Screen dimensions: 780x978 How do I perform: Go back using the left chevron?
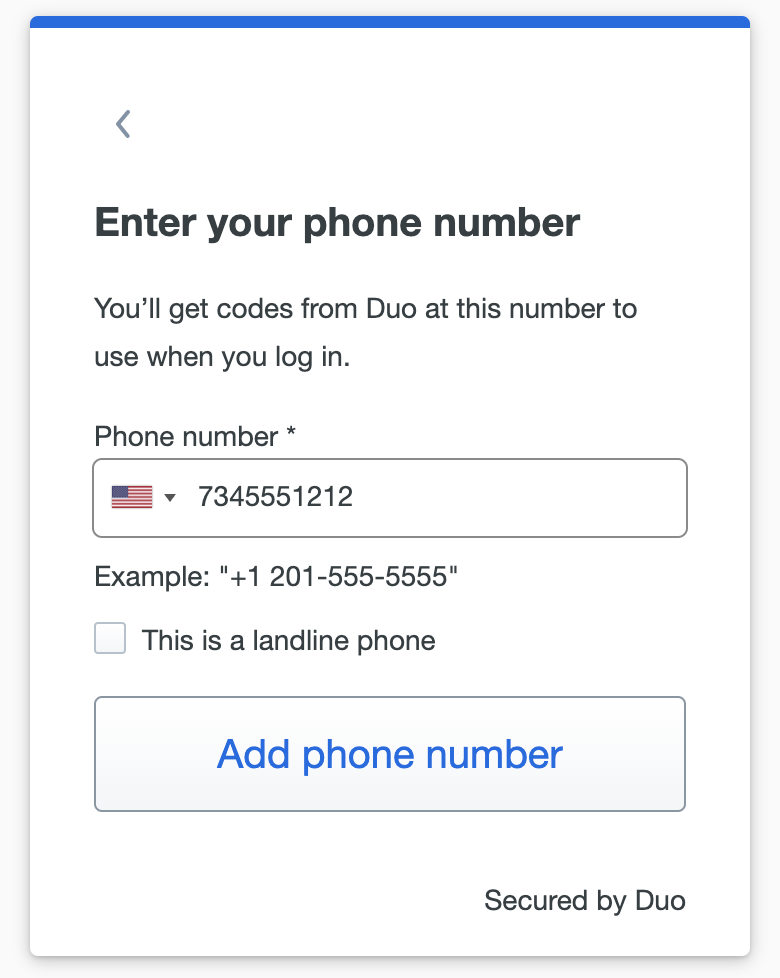coord(123,124)
